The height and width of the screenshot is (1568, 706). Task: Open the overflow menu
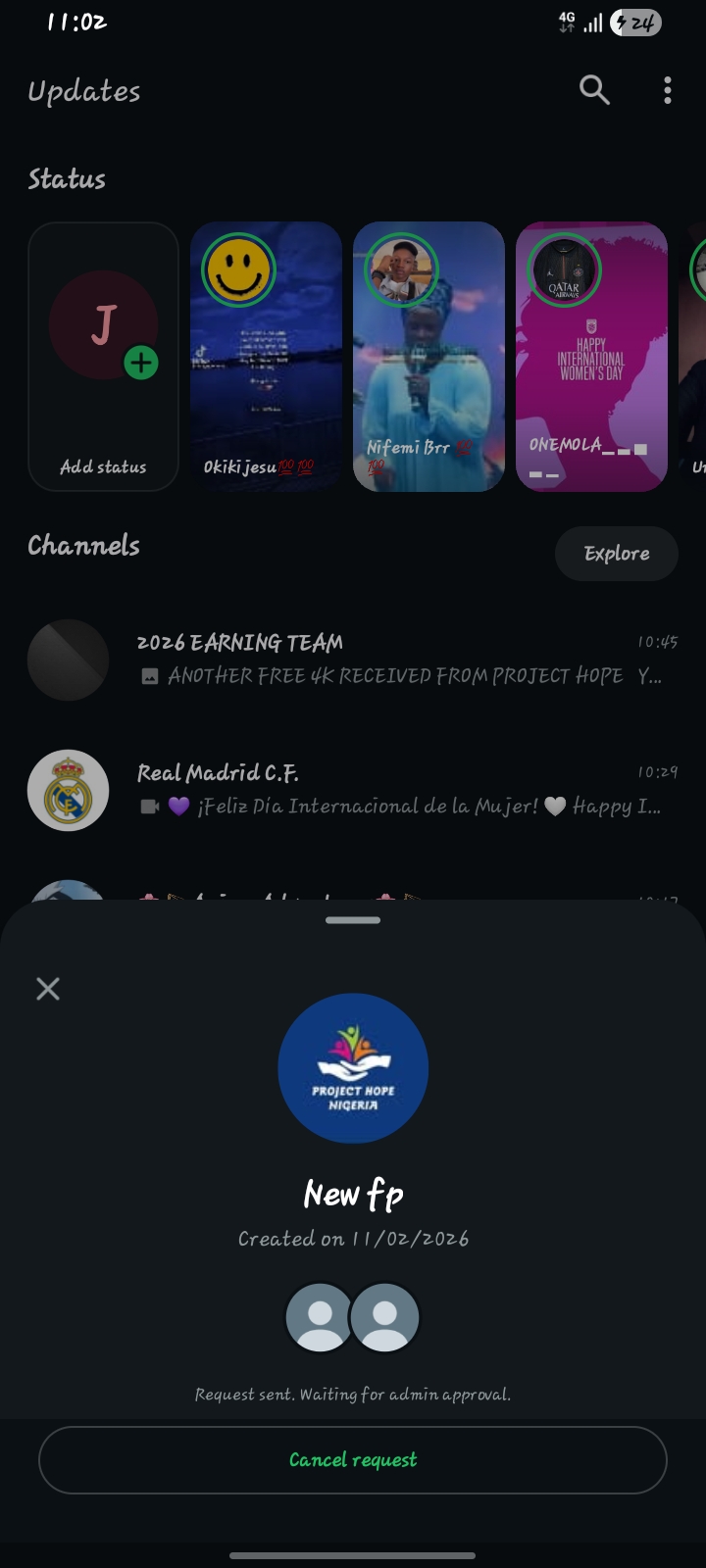pos(668,90)
